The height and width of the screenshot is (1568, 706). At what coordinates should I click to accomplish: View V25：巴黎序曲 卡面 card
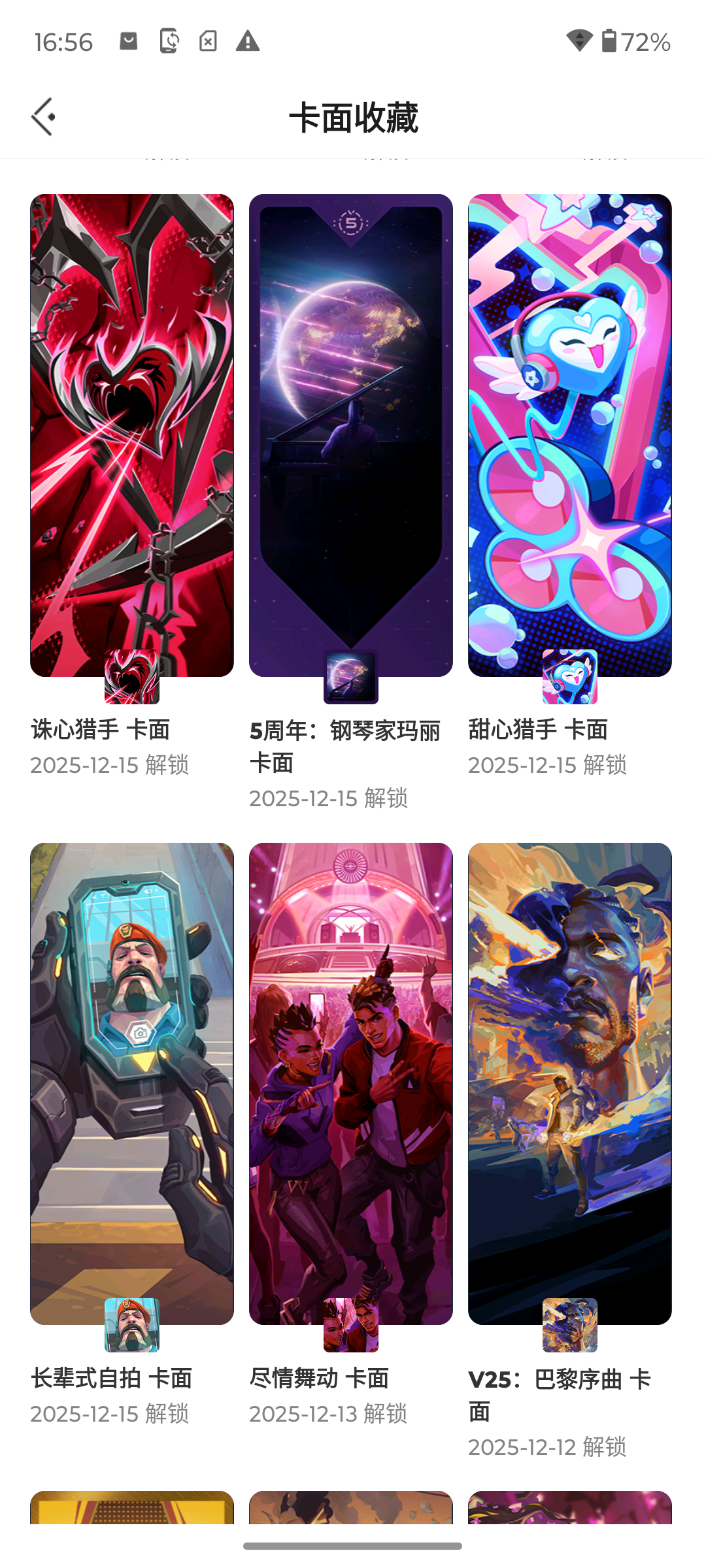click(x=569, y=1083)
